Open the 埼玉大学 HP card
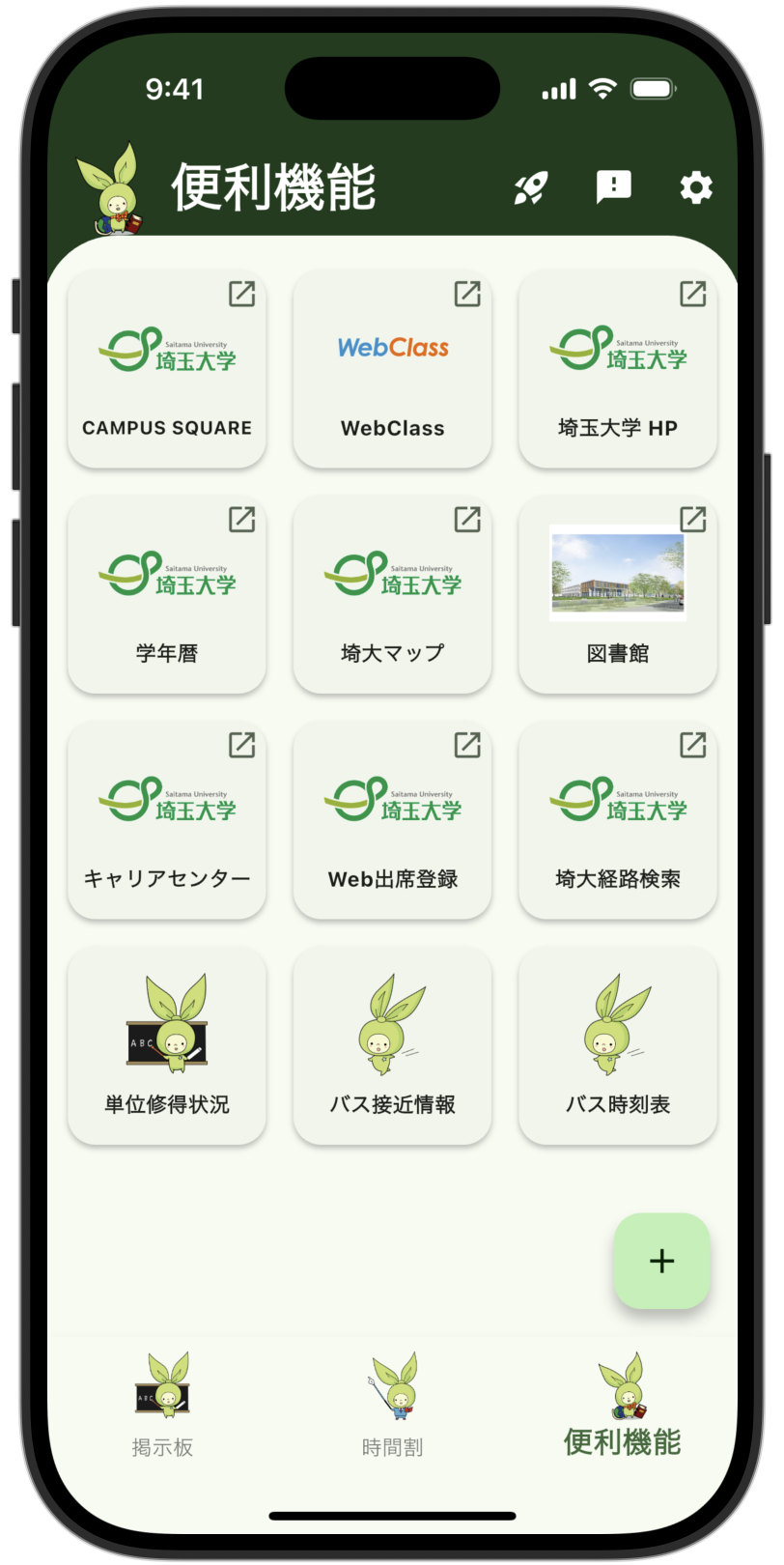The width and height of the screenshot is (784, 1565). point(618,369)
